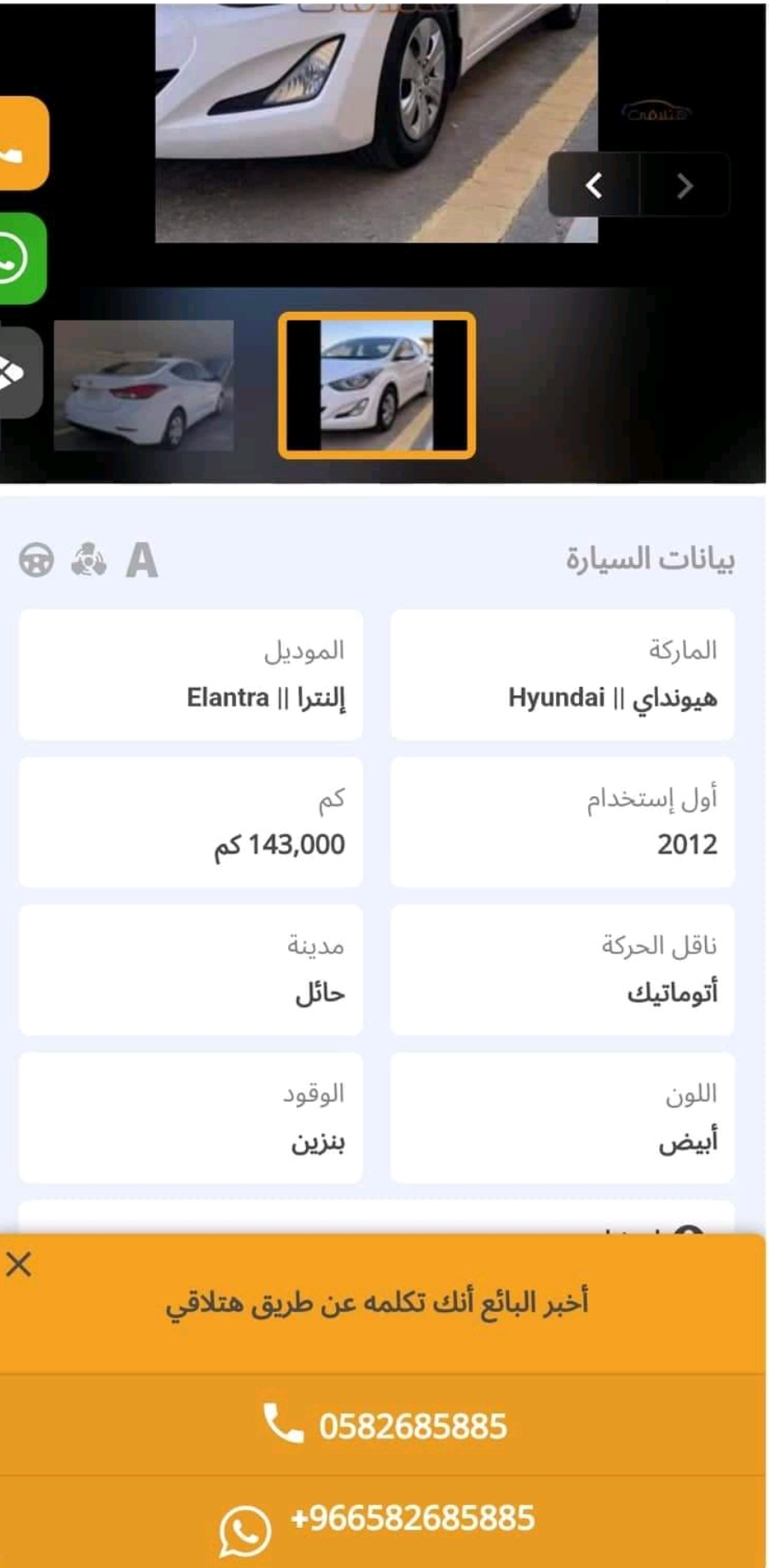The width and height of the screenshot is (769, 1568).
Task: Show the next car photo
Action: [685, 184]
